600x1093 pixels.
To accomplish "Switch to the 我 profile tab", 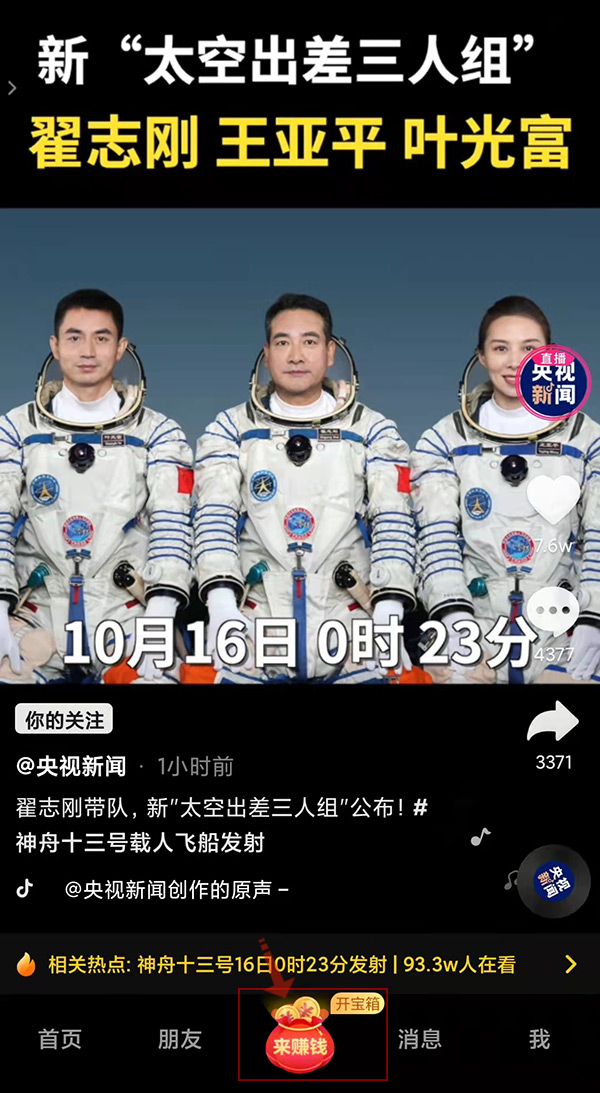I will 539,1039.
